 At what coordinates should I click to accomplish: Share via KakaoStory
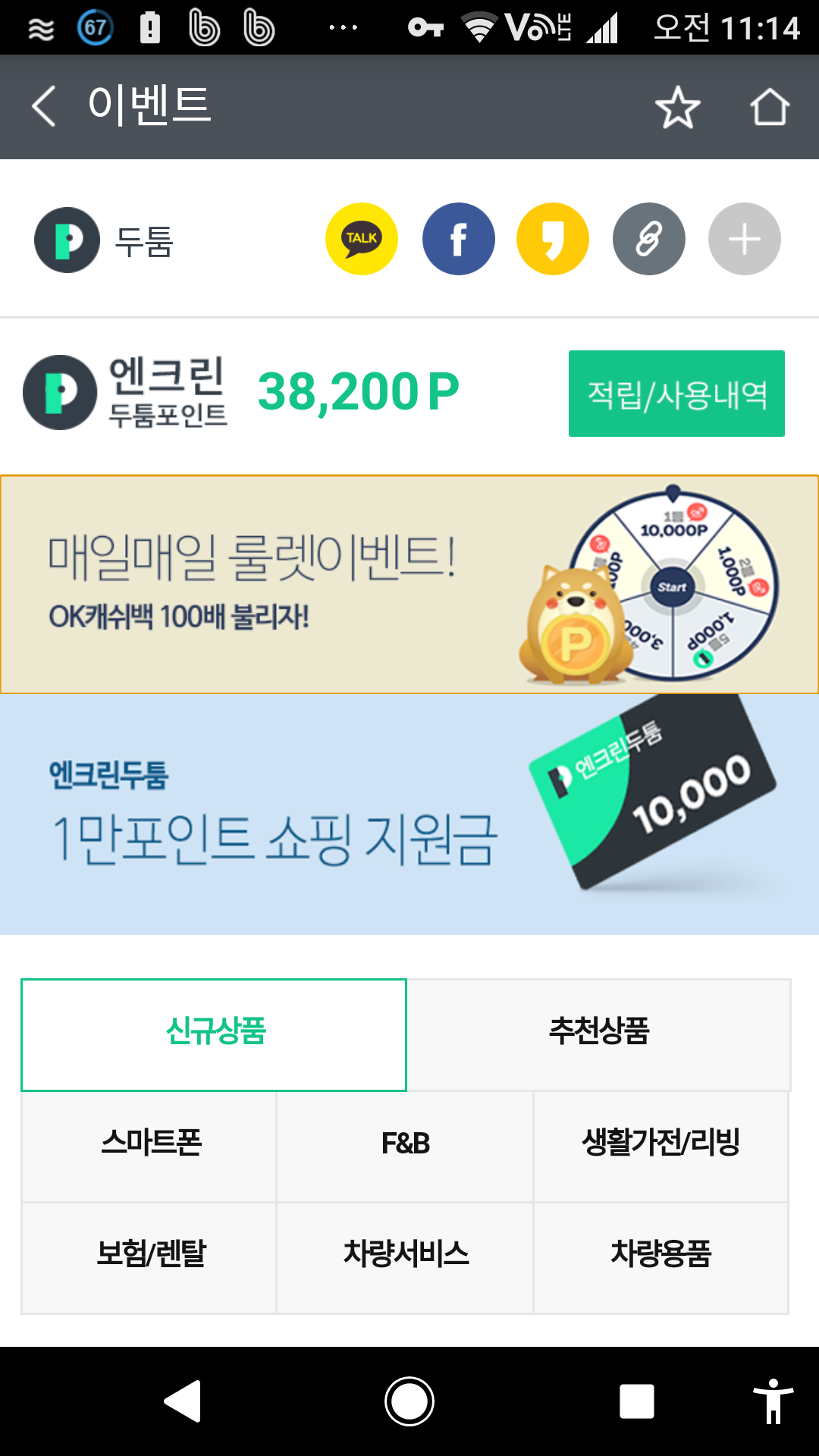(x=553, y=239)
